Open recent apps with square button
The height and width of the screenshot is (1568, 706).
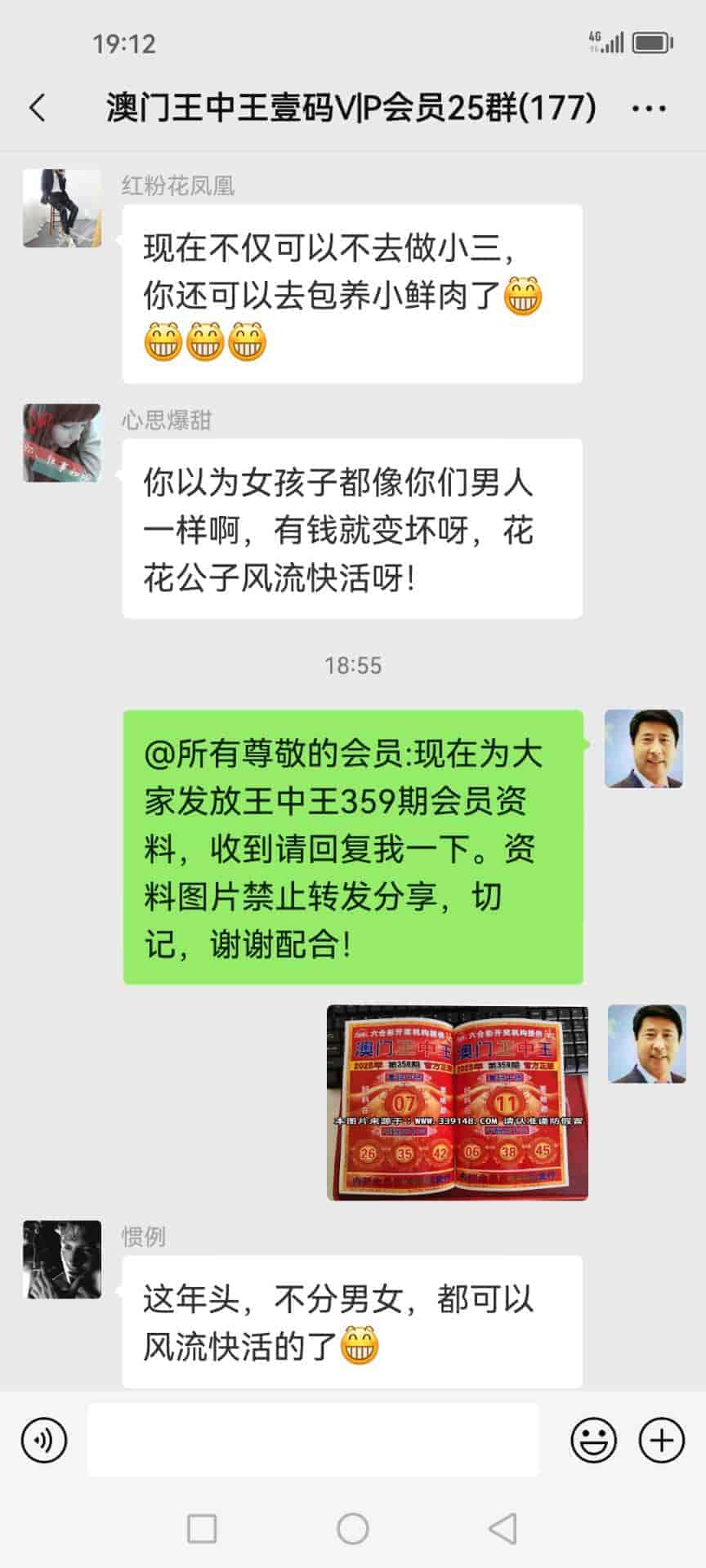click(x=202, y=1528)
